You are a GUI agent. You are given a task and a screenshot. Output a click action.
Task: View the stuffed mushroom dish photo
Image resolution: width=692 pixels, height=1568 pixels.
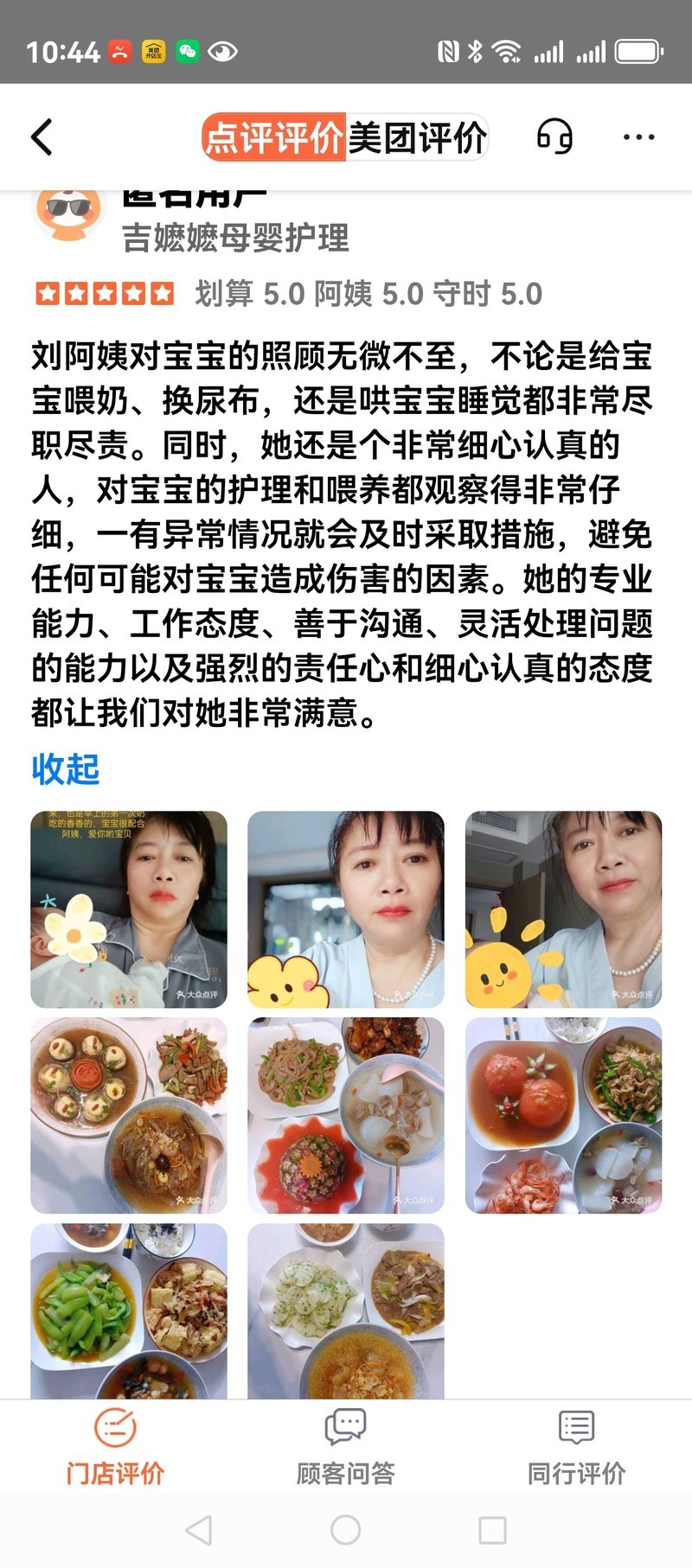coord(129,1115)
